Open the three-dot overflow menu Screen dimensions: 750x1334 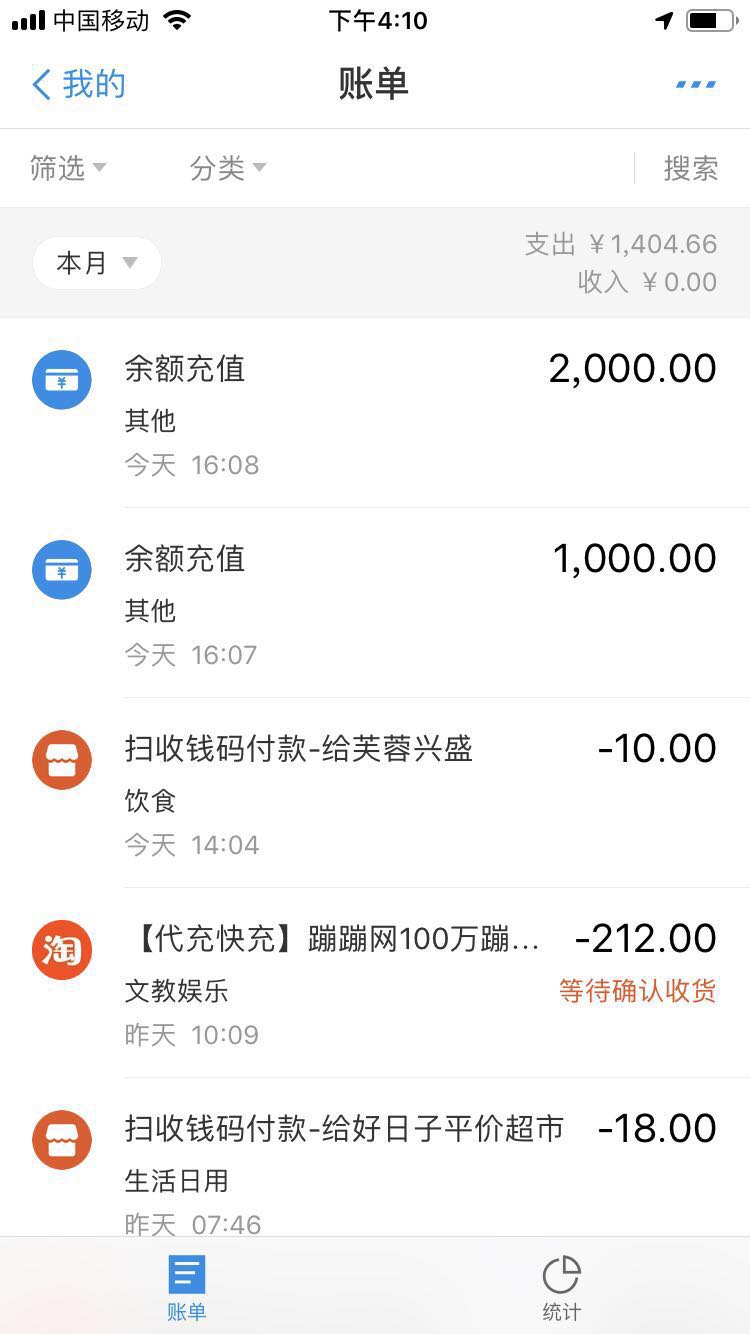tap(696, 84)
